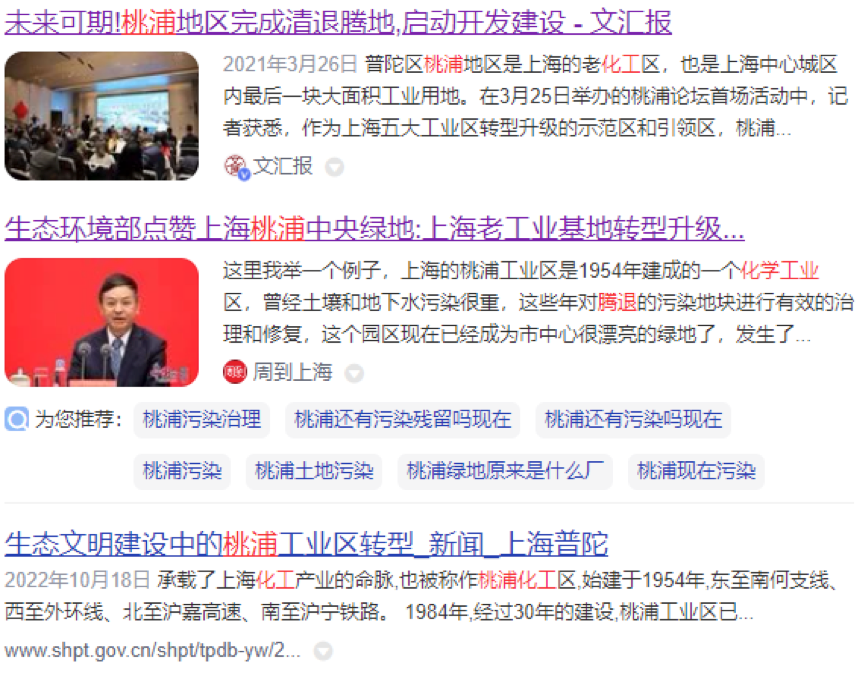Screen dimensions: 865x676
Task: Open the 文汇报 source link
Action: click(282, 166)
